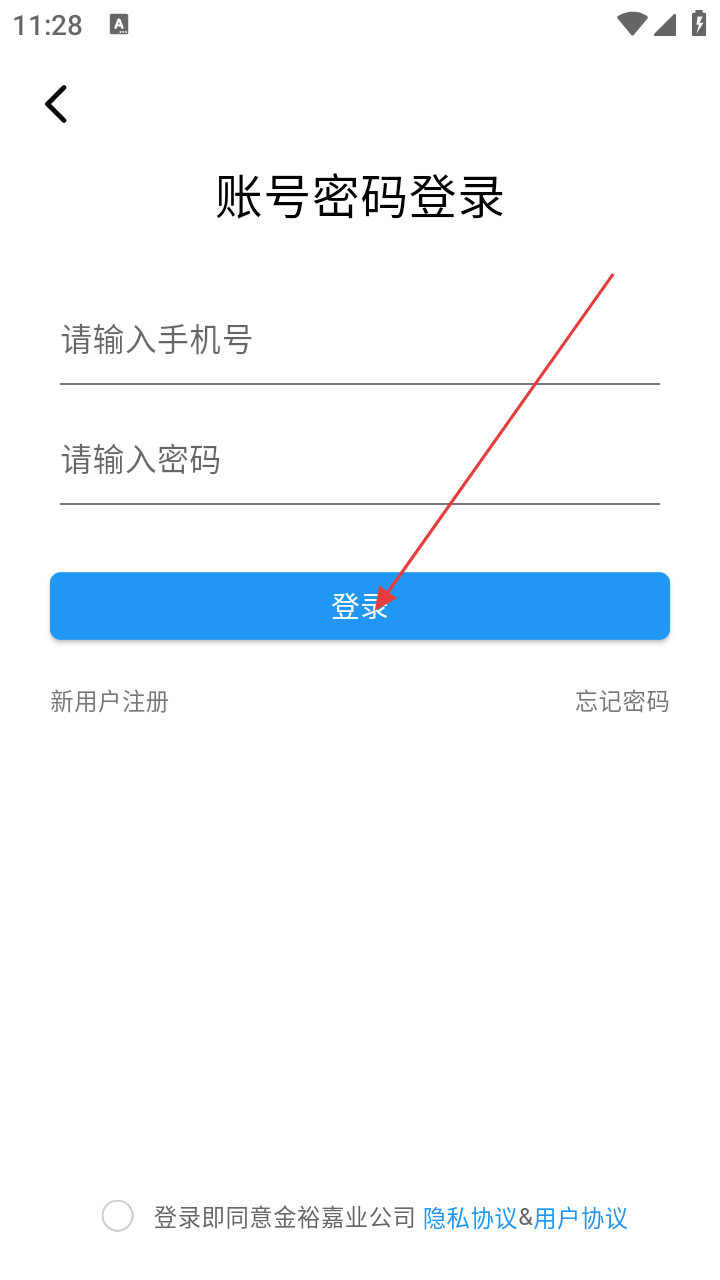720x1280 pixels.
Task: Go back using the top-left arrow
Action: tap(56, 104)
